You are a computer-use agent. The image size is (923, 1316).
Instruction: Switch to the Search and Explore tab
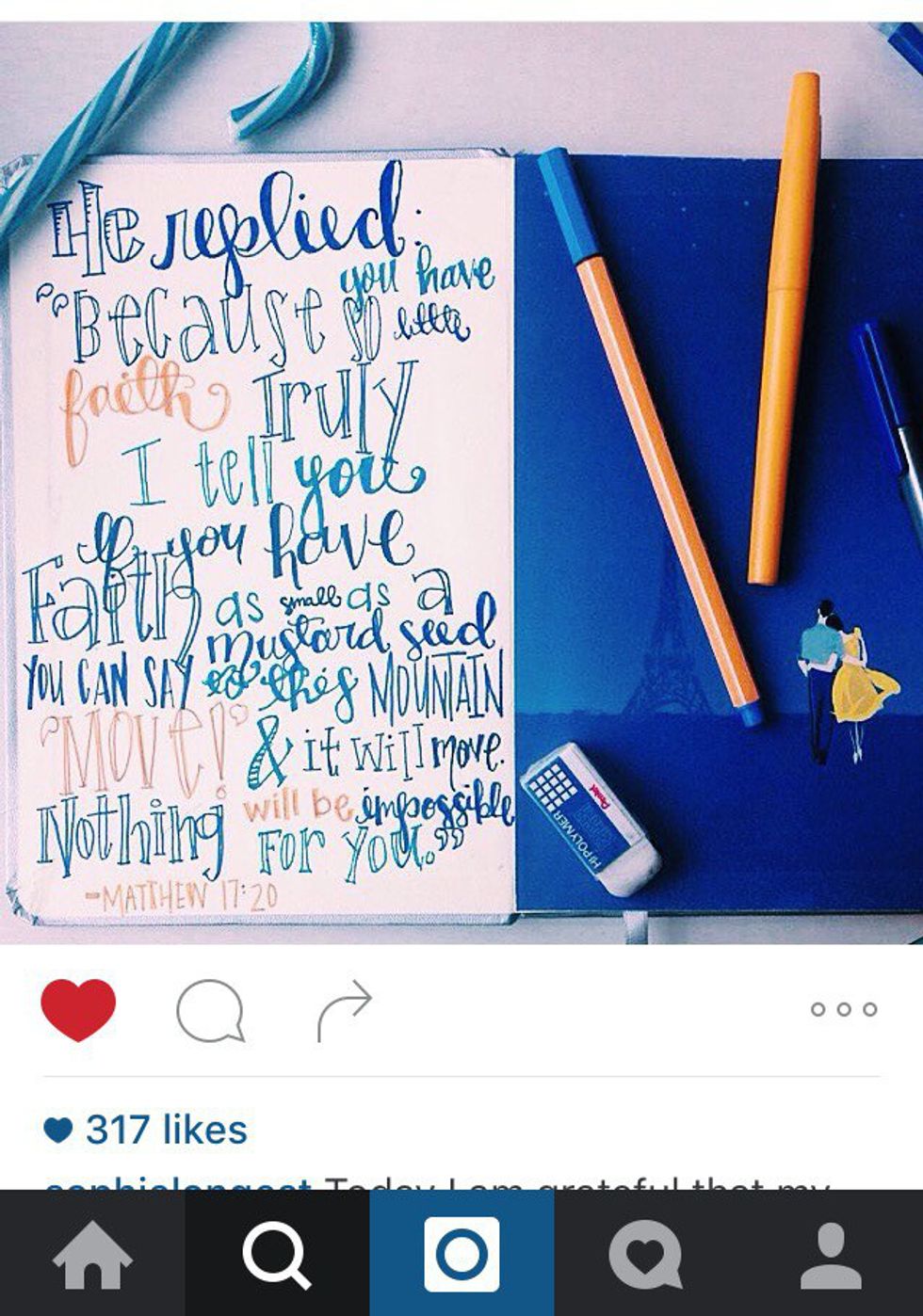click(276, 1254)
